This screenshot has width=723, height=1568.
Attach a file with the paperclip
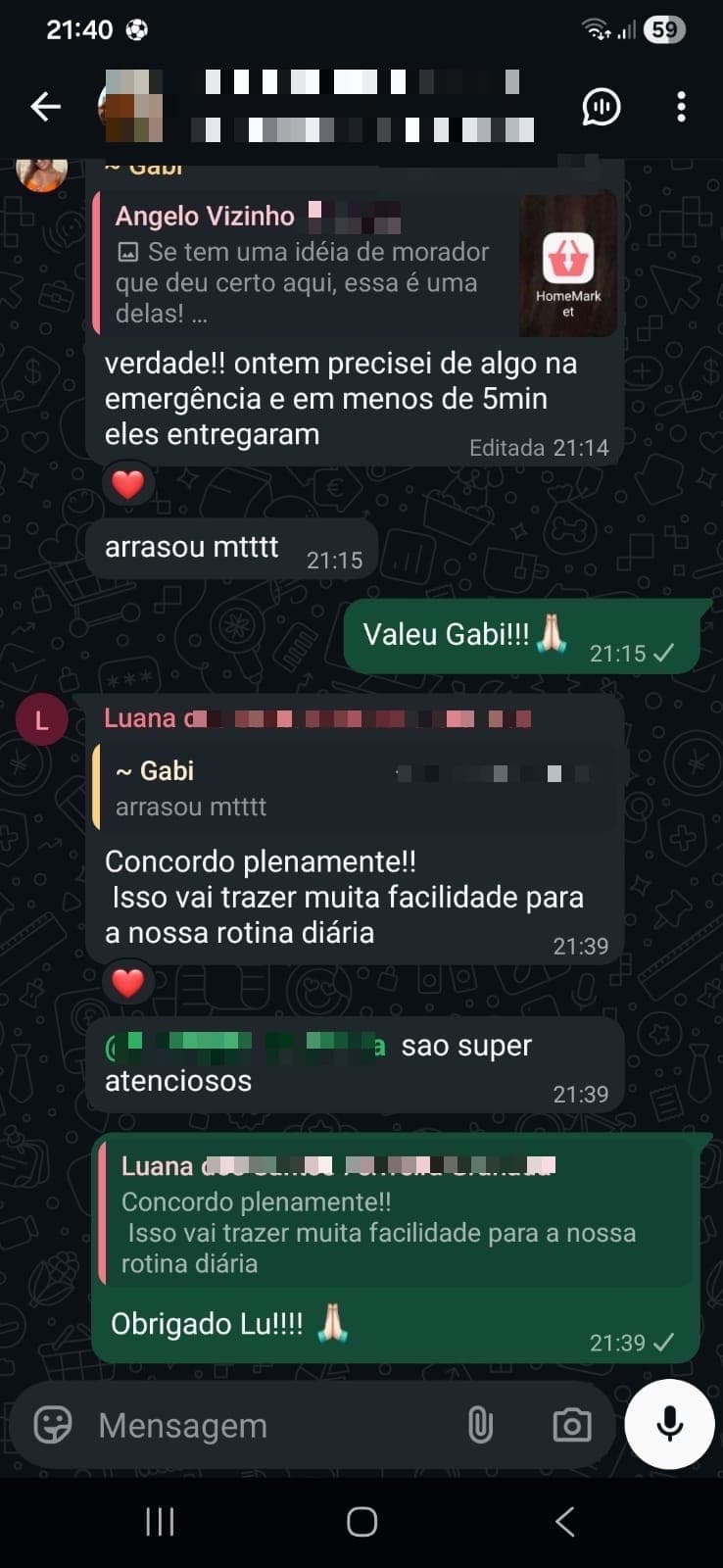(x=480, y=1425)
